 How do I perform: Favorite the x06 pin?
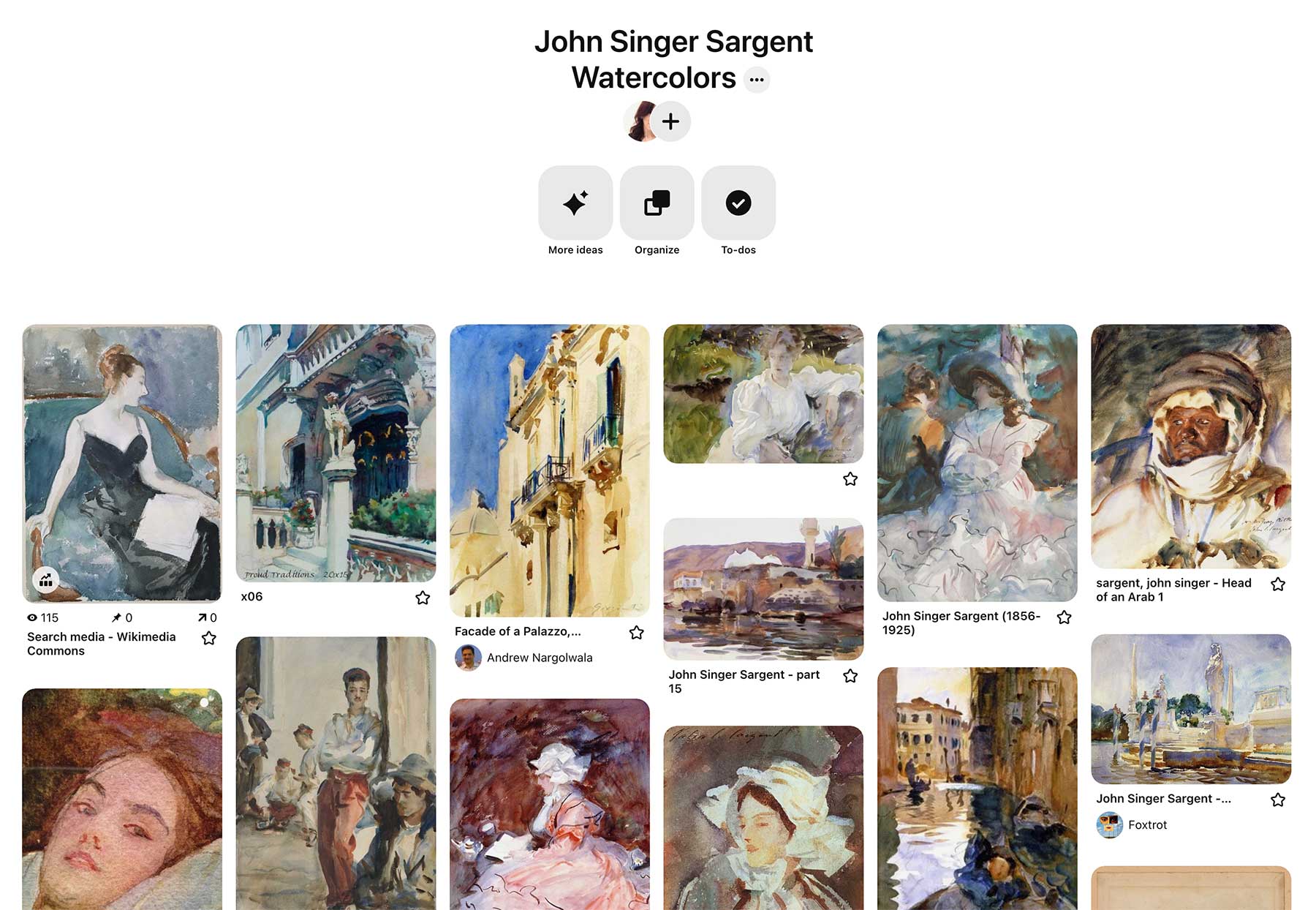pyautogui.click(x=423, y=598)
